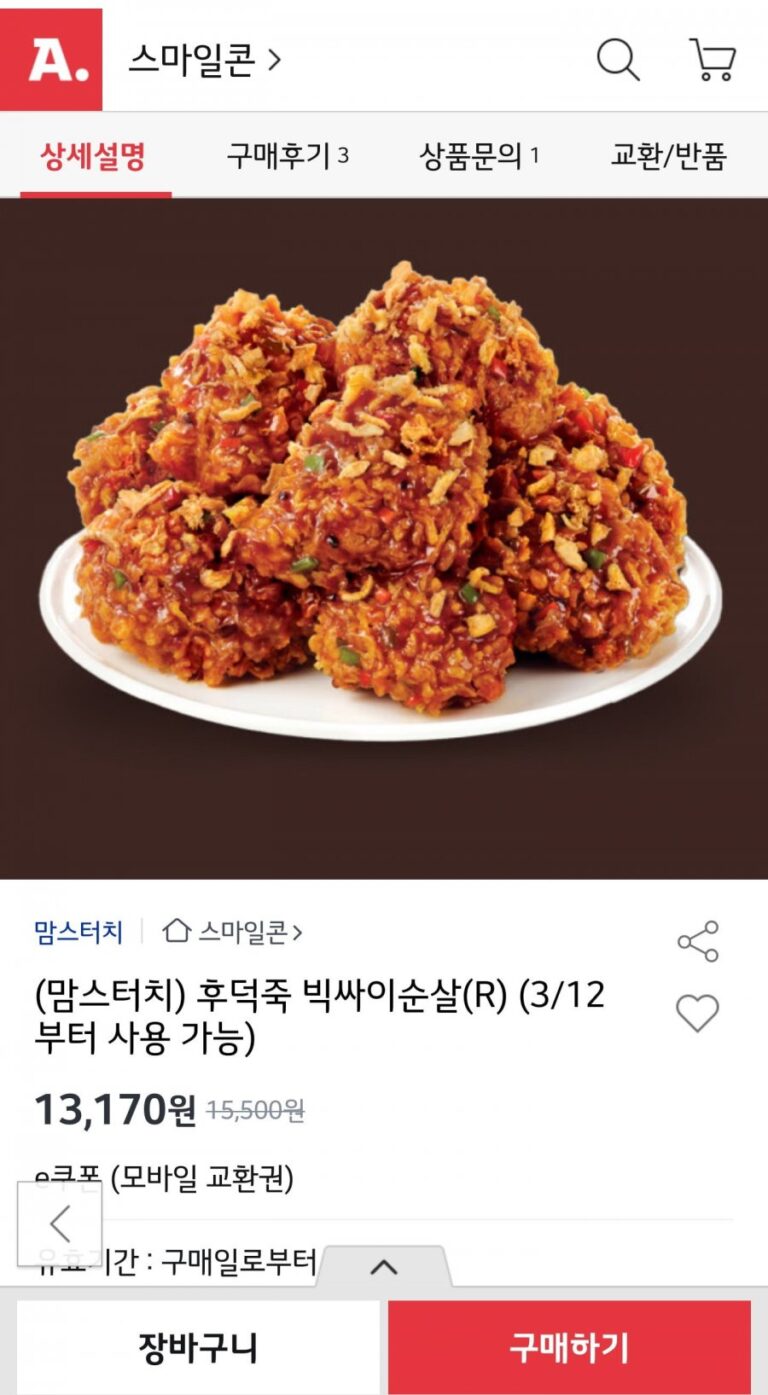Screen dimensions: 768x1395
Task: Open the 맘스터치 brand link
Action: click(78, 932)
